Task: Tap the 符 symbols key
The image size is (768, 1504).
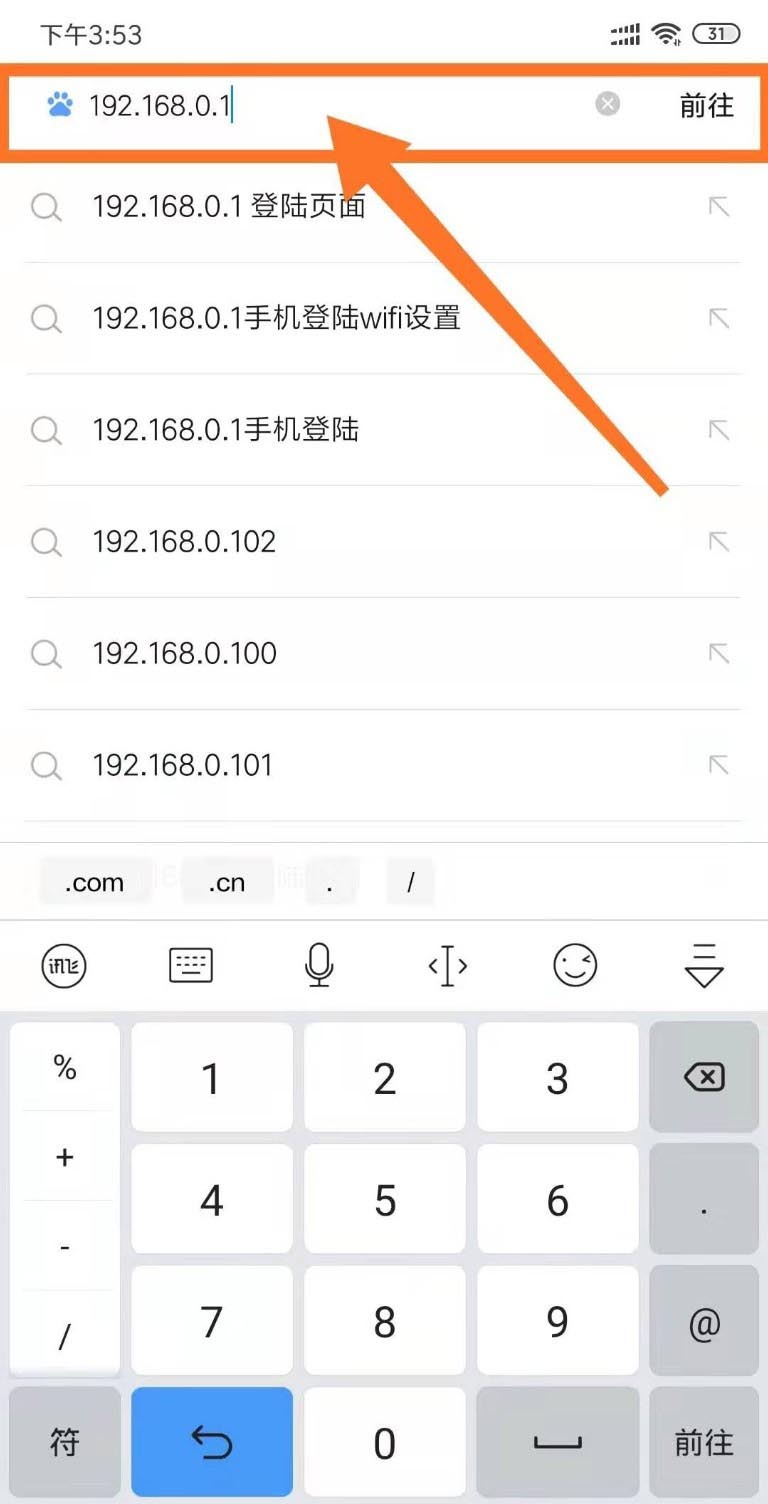Action: (x=65, y=1442)
